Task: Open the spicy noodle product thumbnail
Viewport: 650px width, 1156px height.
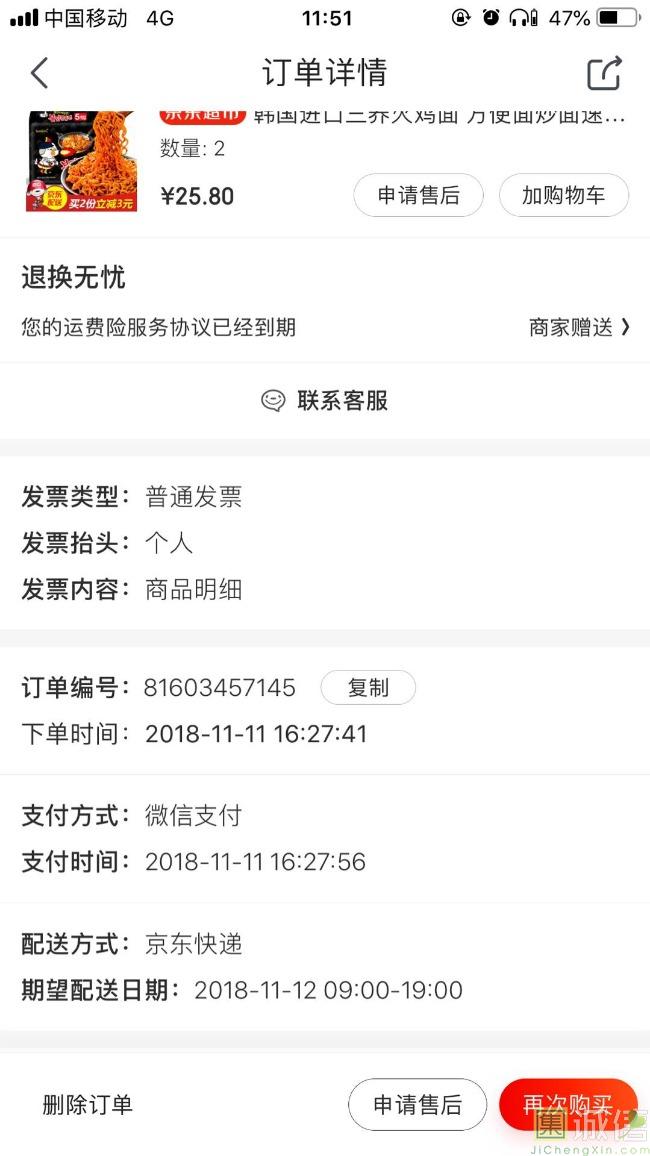Action: click(x=81, y=160)
